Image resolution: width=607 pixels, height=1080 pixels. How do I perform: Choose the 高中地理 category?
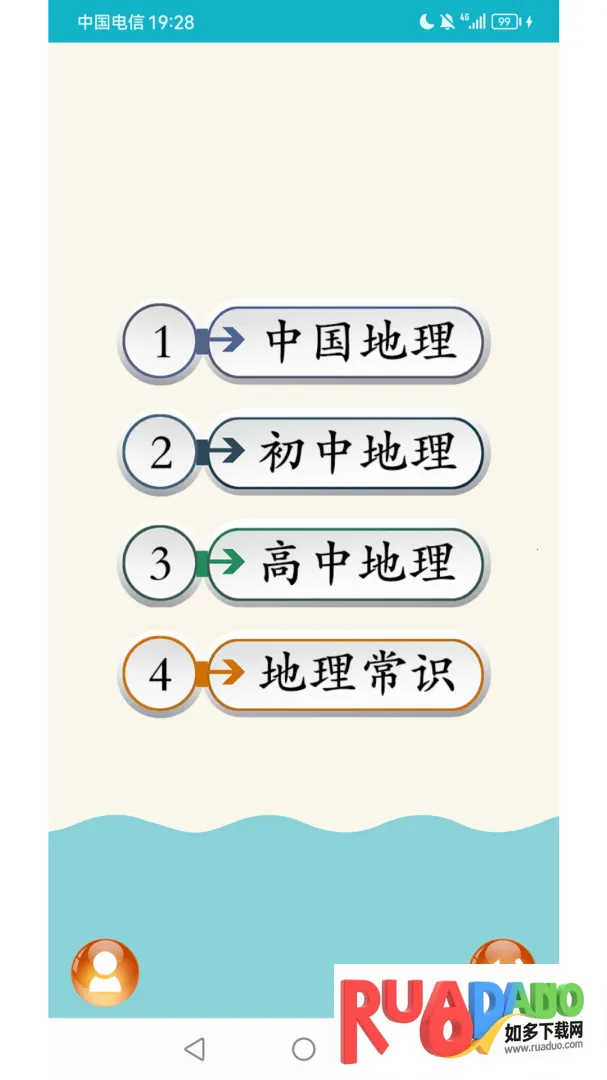(x=346, y=564)
